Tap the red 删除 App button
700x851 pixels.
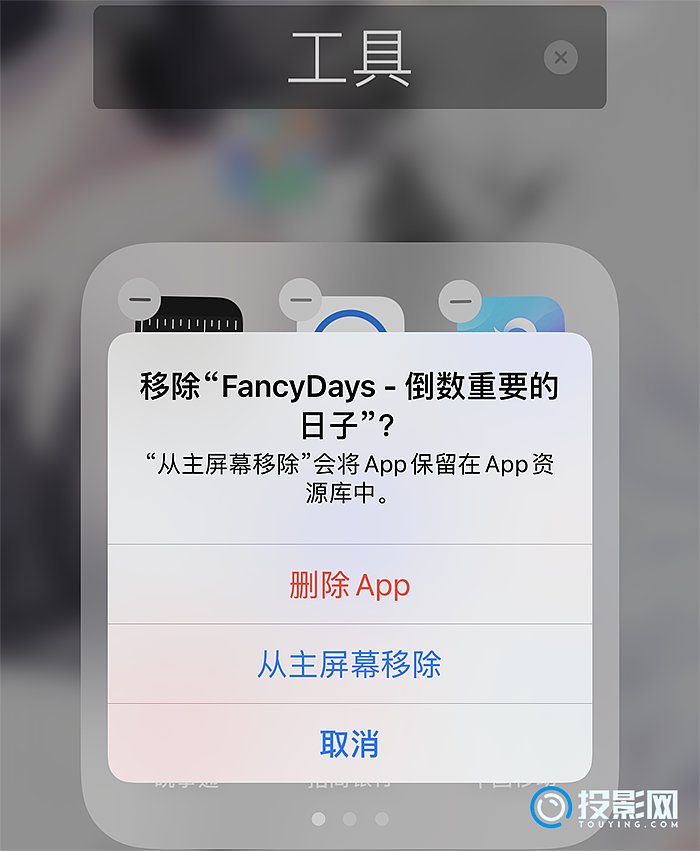tap(349, 585)
